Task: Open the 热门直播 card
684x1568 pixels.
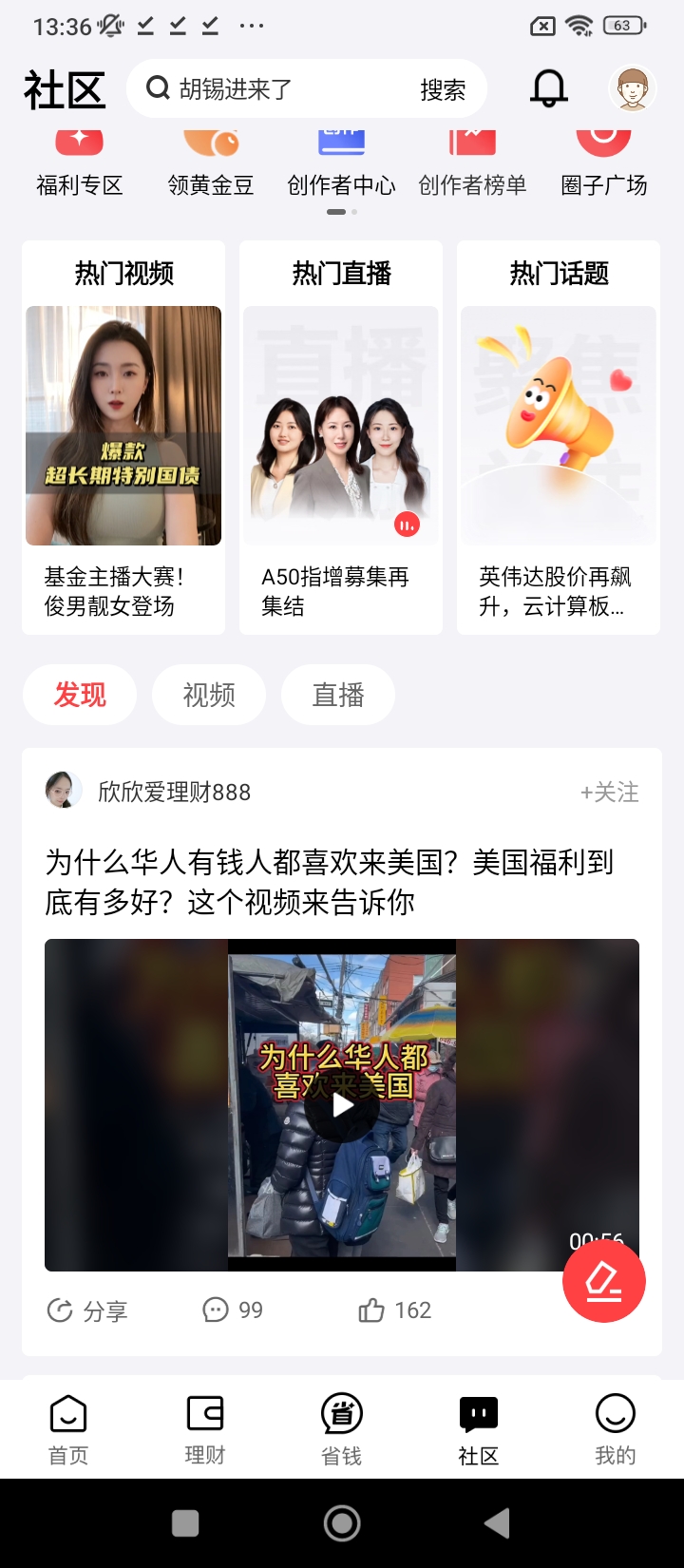Action: pos(341,437)
